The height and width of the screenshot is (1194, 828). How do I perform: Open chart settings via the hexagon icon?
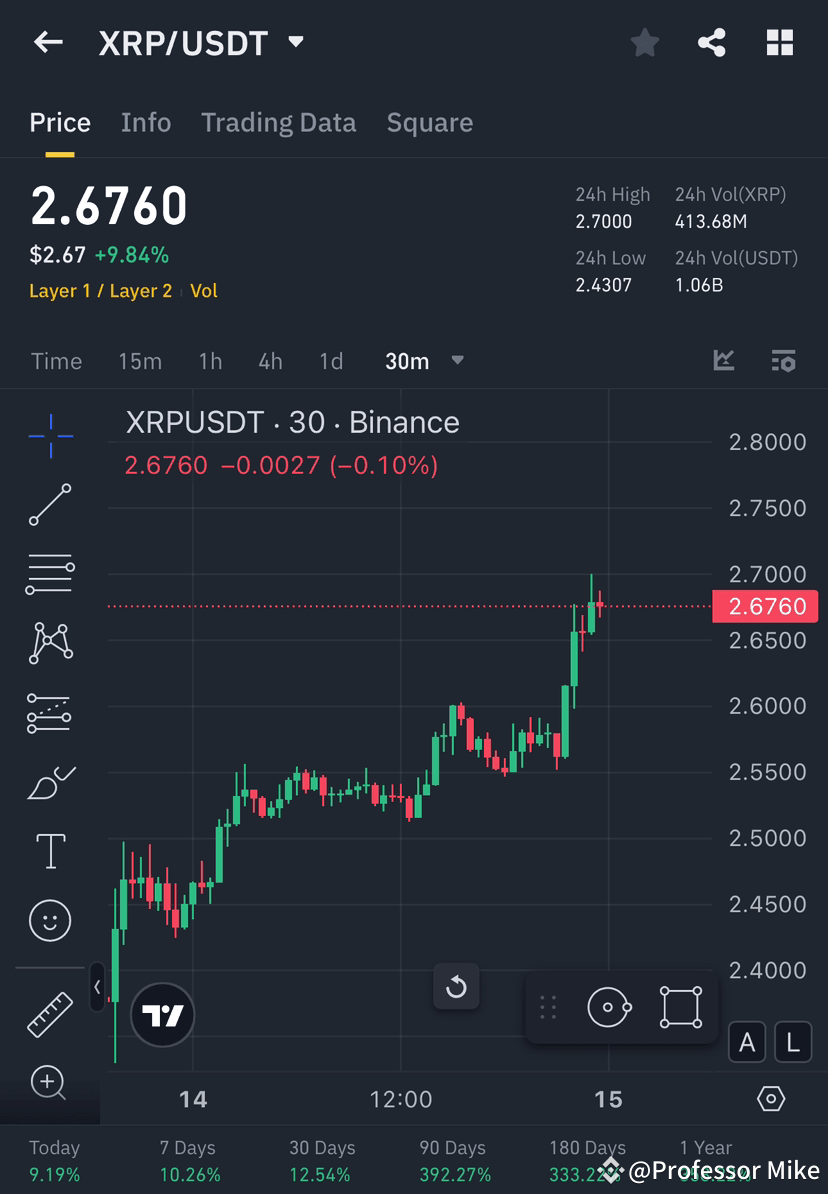[771, 1097]
